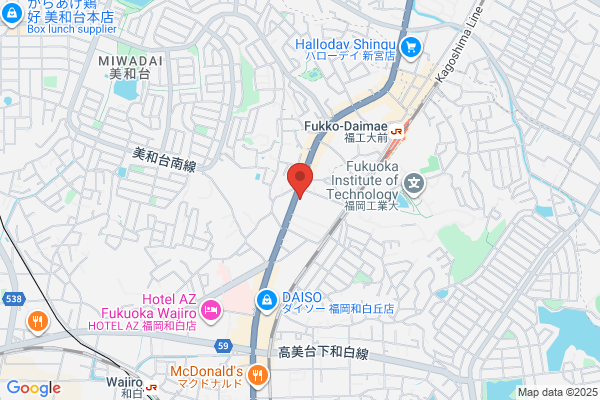Tap the restaurant marker near route 538
The image size is (600, 400).
[38, 322]
